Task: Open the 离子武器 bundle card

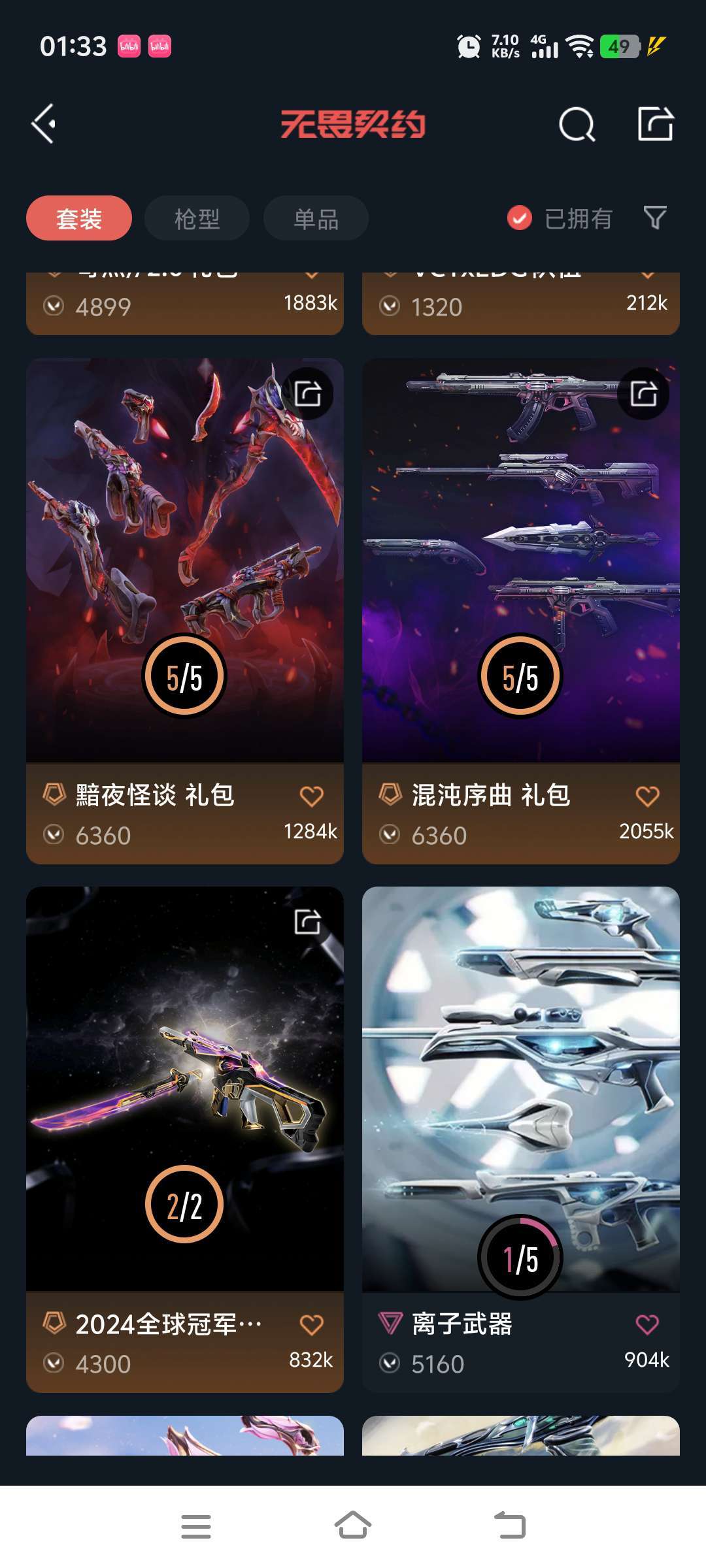Action: tap(521, 1139)
